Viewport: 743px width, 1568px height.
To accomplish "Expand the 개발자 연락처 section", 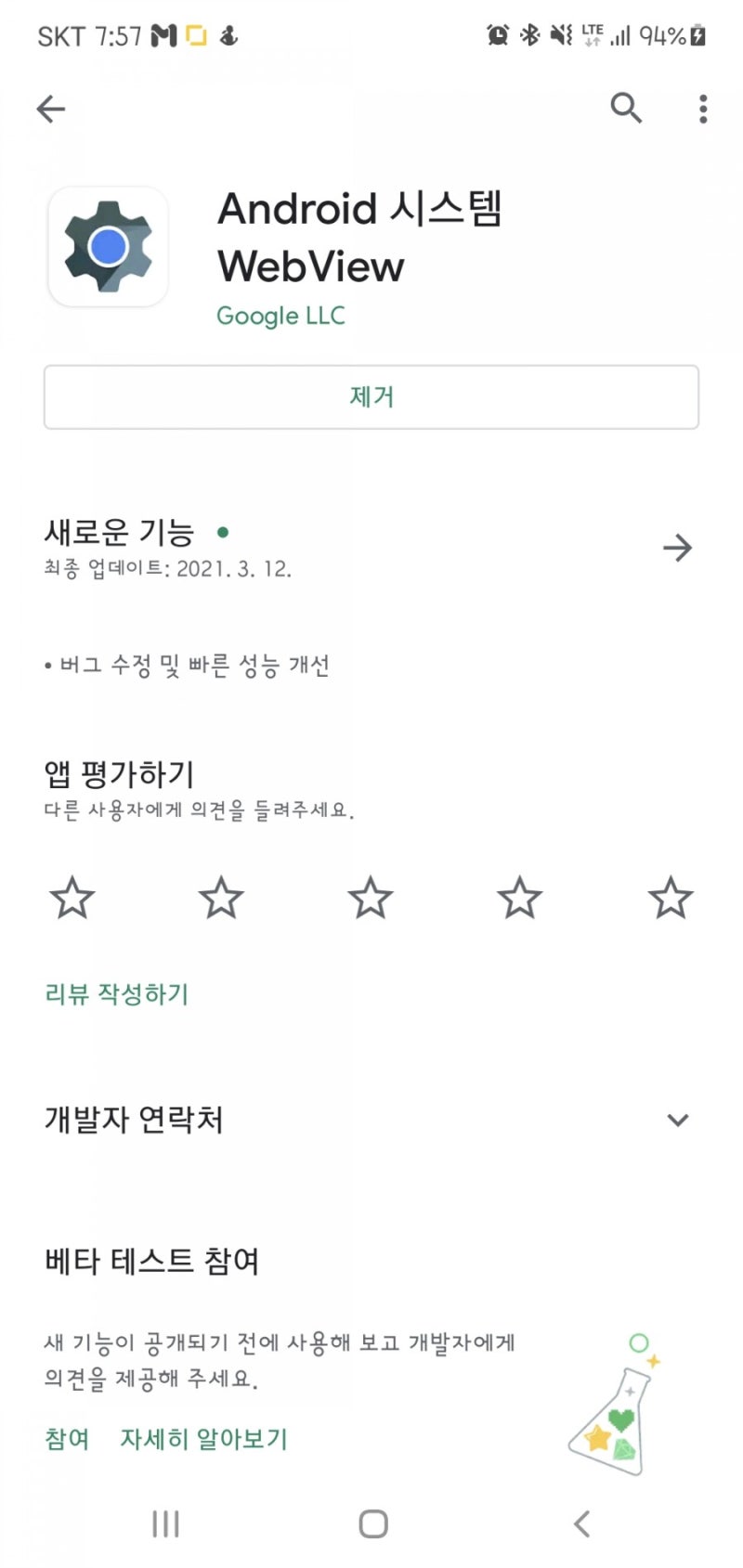I will pyautogui.click(x=678, y=1120).
